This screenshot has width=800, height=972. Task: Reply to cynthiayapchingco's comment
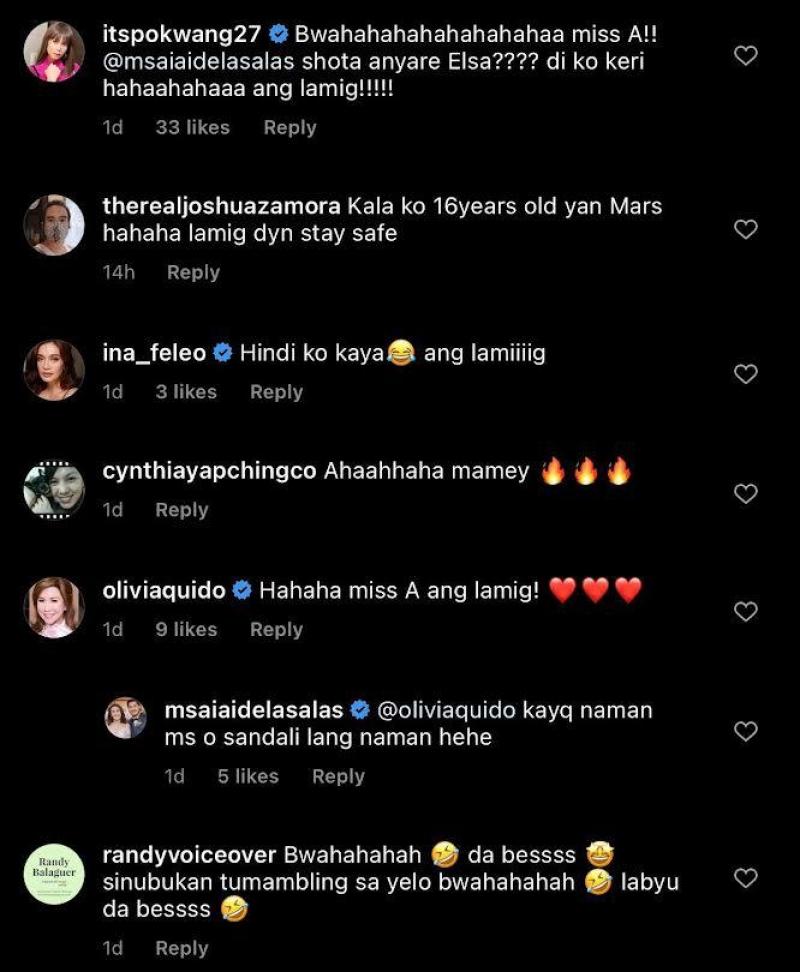pos(181,510)
